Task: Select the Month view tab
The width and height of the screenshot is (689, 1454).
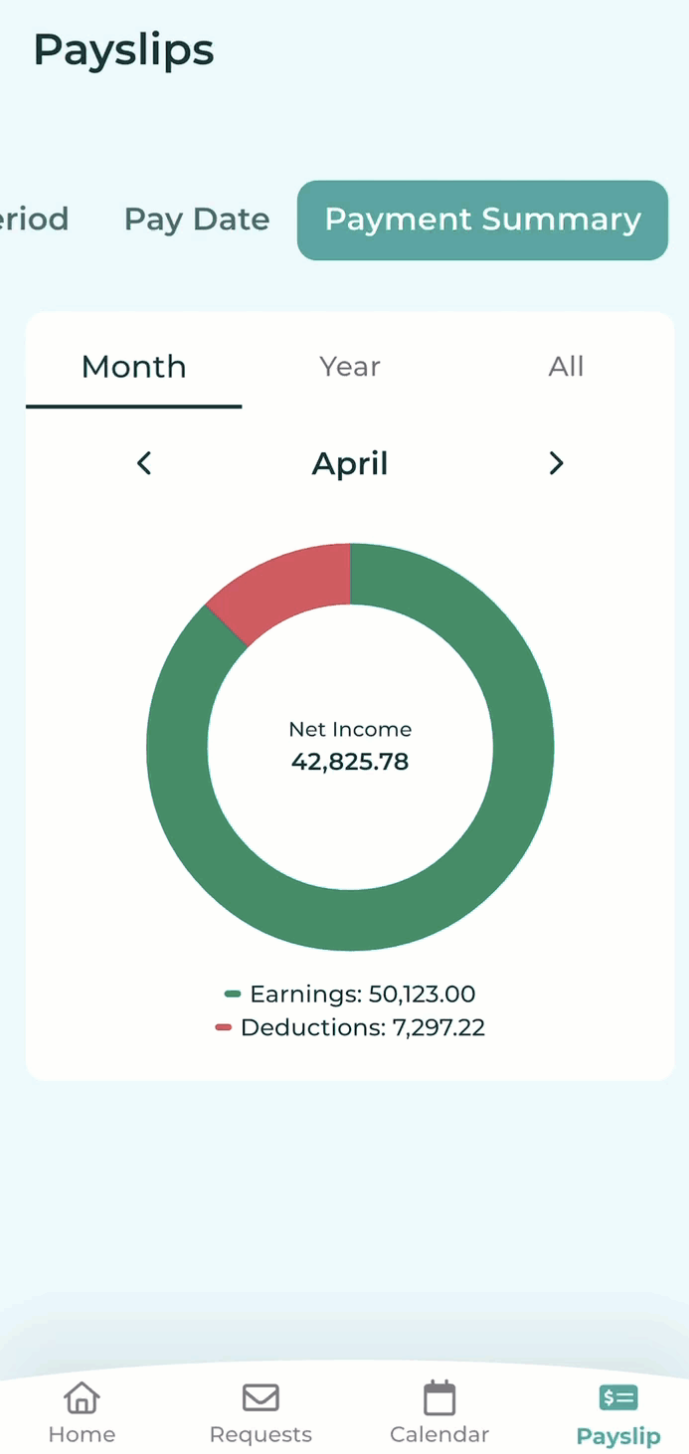Action: (x=134, y=367)
